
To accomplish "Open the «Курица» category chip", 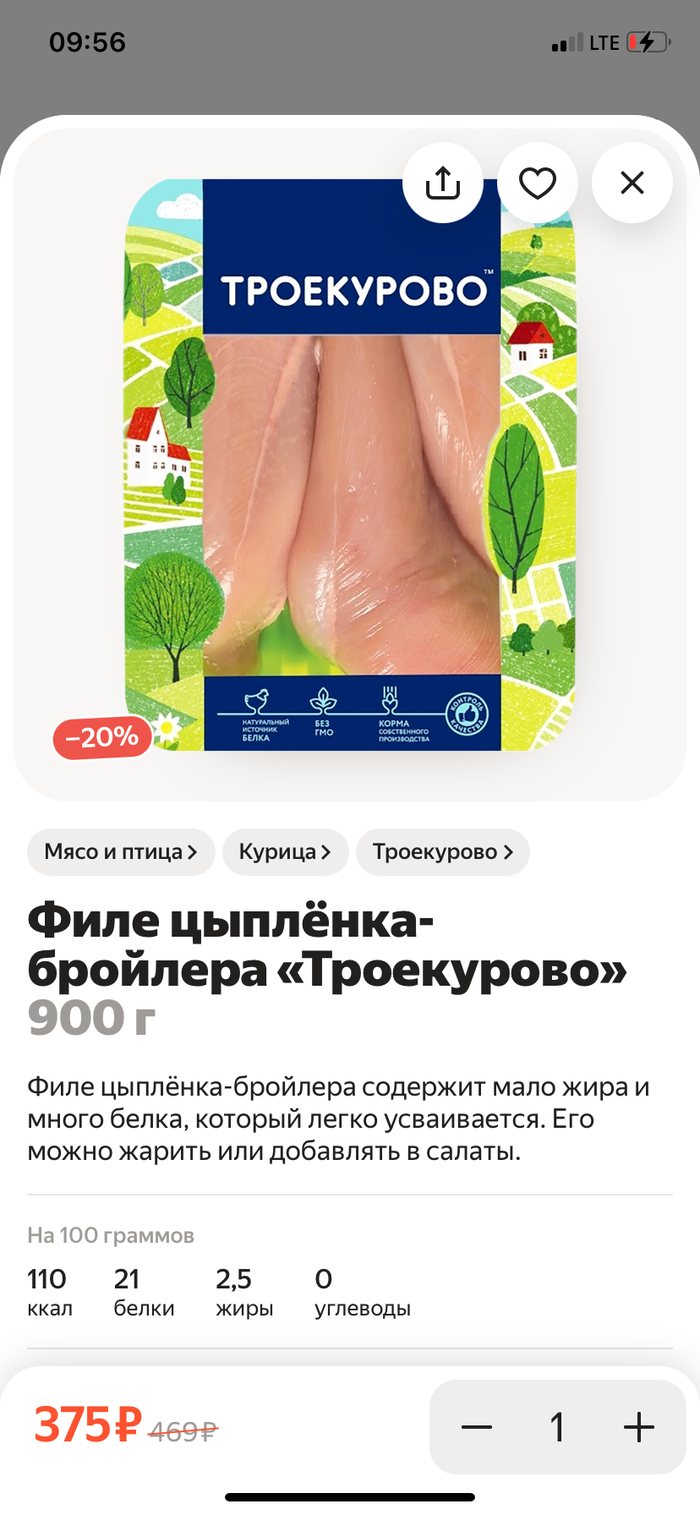I will click(285, 852).
